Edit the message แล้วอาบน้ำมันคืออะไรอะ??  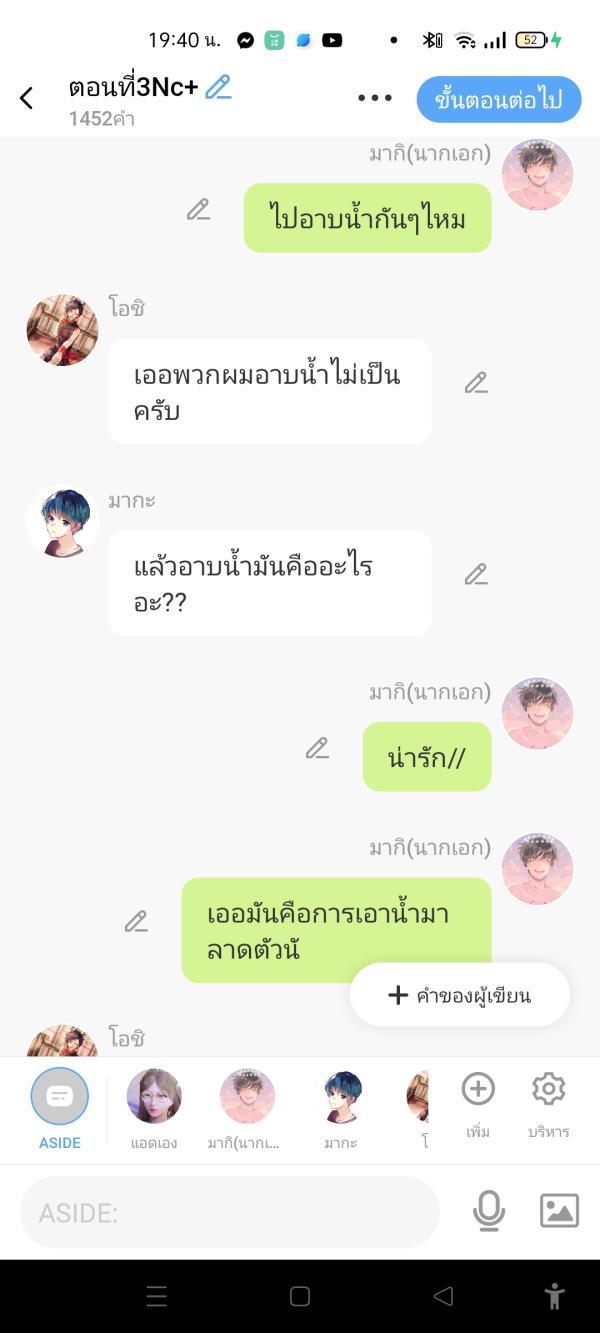pyautogui.click(x=476, y=574)
